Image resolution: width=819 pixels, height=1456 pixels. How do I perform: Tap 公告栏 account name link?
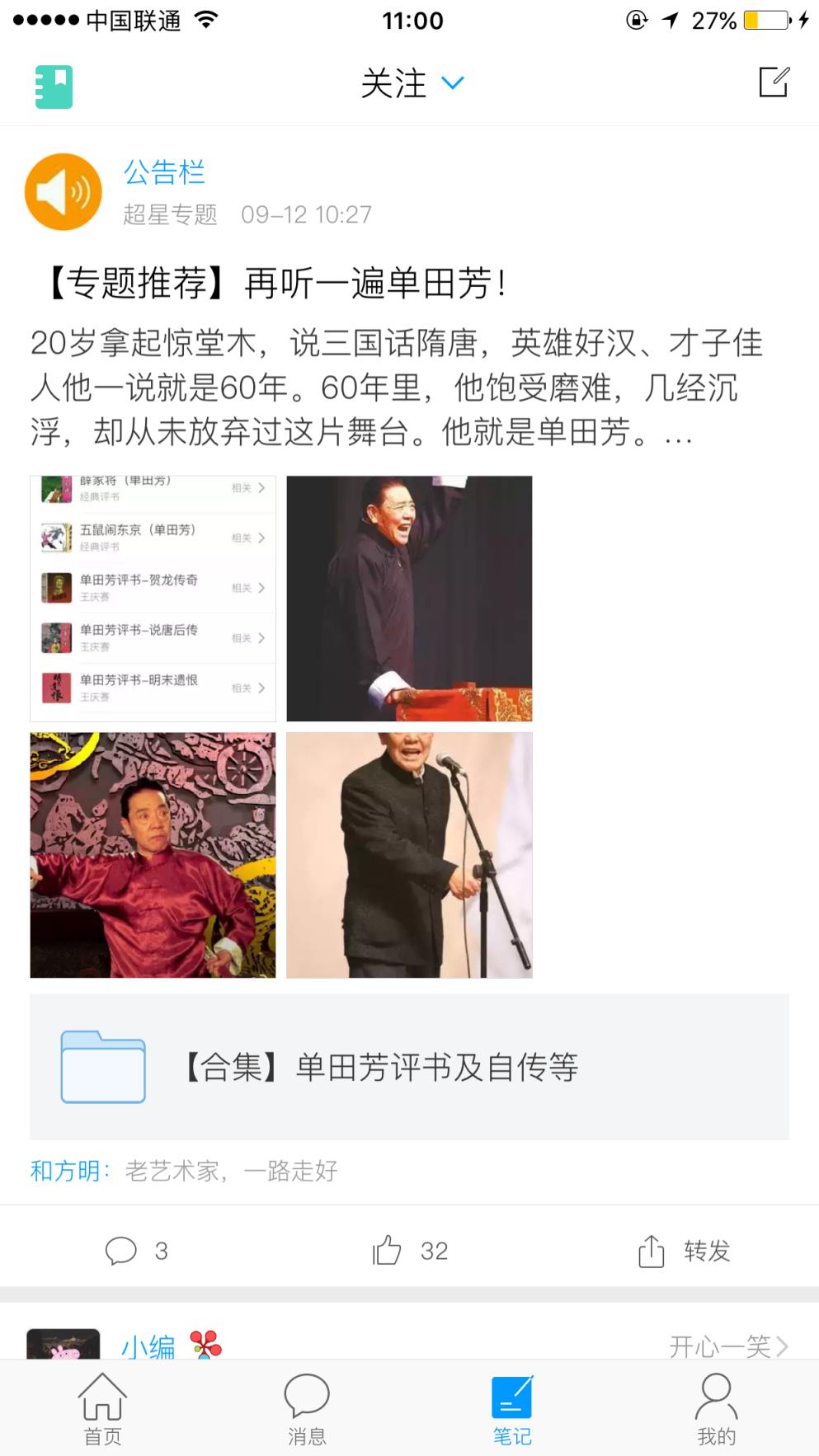click(x=163, y=174)
